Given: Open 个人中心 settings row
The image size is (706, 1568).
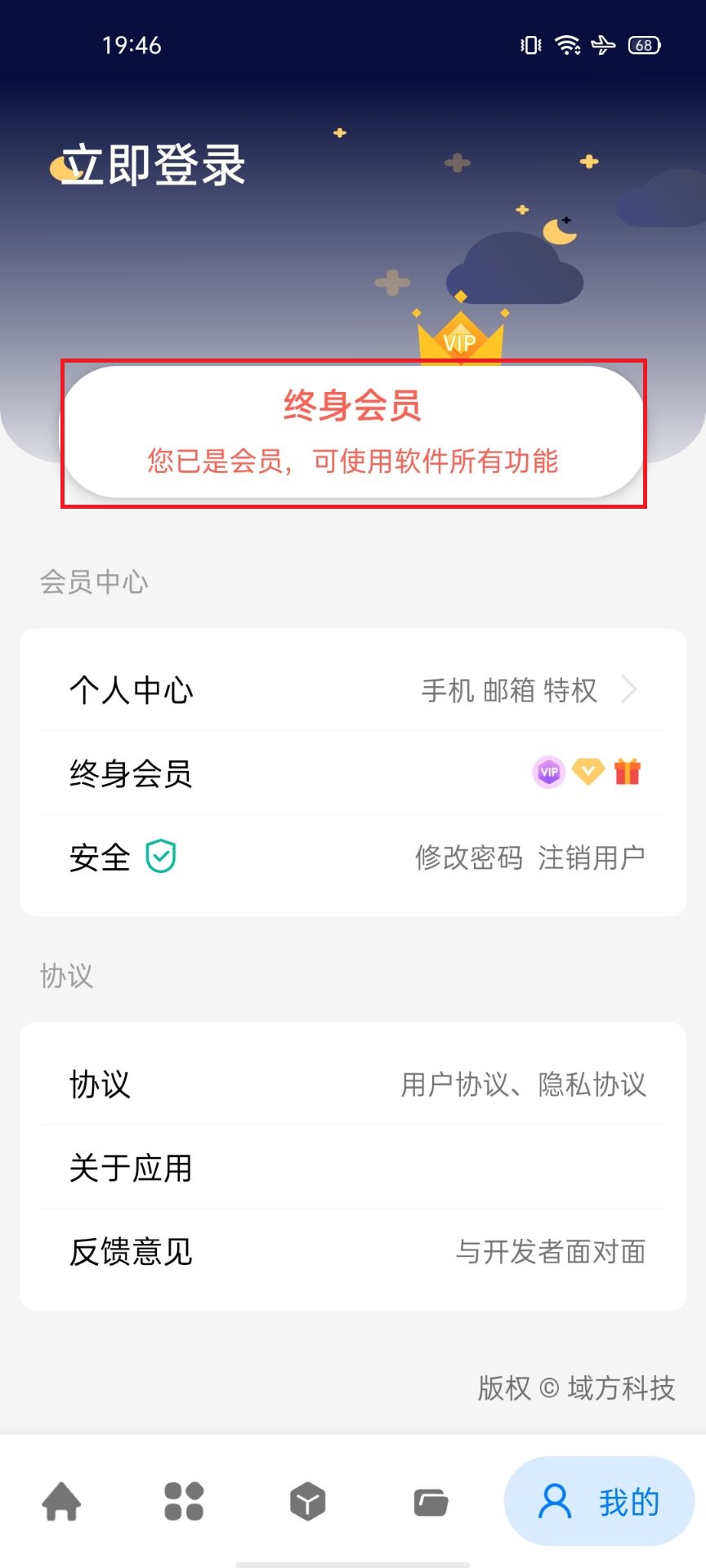Looking at the screenshot, I should [353, 690].
